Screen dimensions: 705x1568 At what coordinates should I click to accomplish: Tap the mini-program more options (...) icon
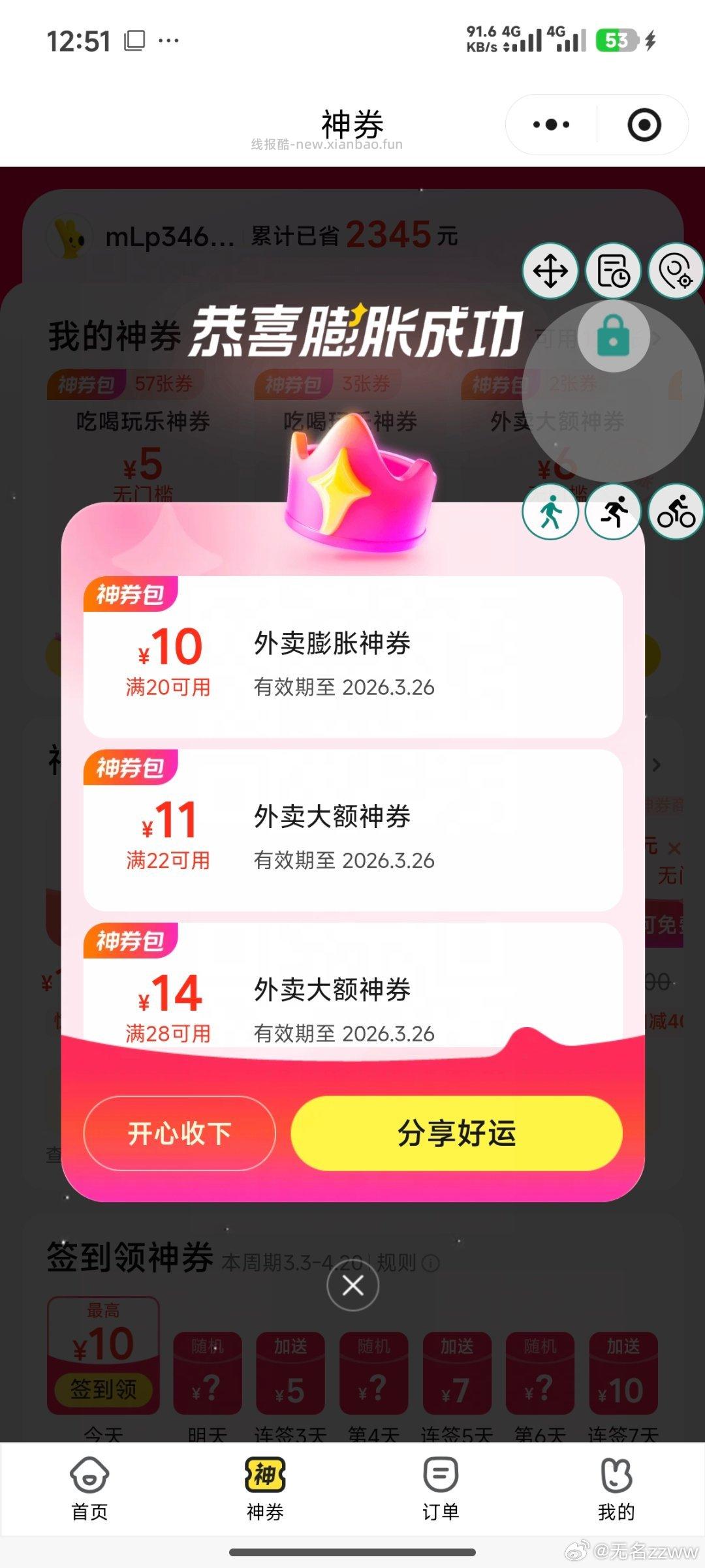click(x=550, y=124)
